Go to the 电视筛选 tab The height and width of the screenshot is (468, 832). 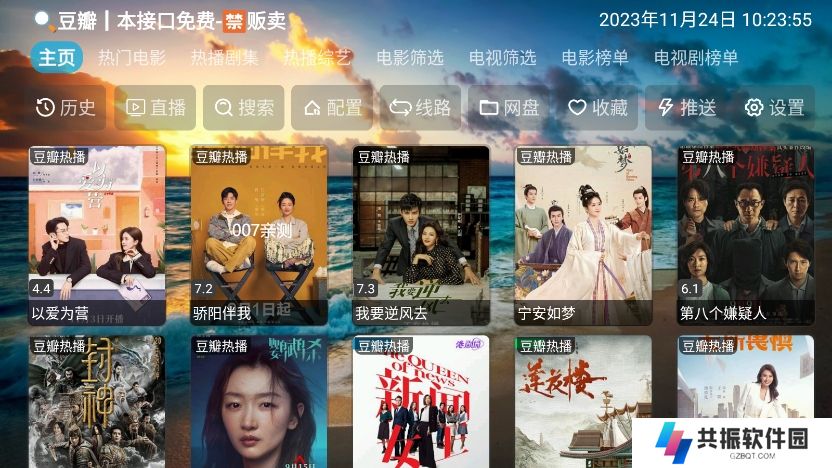(502, 57)
